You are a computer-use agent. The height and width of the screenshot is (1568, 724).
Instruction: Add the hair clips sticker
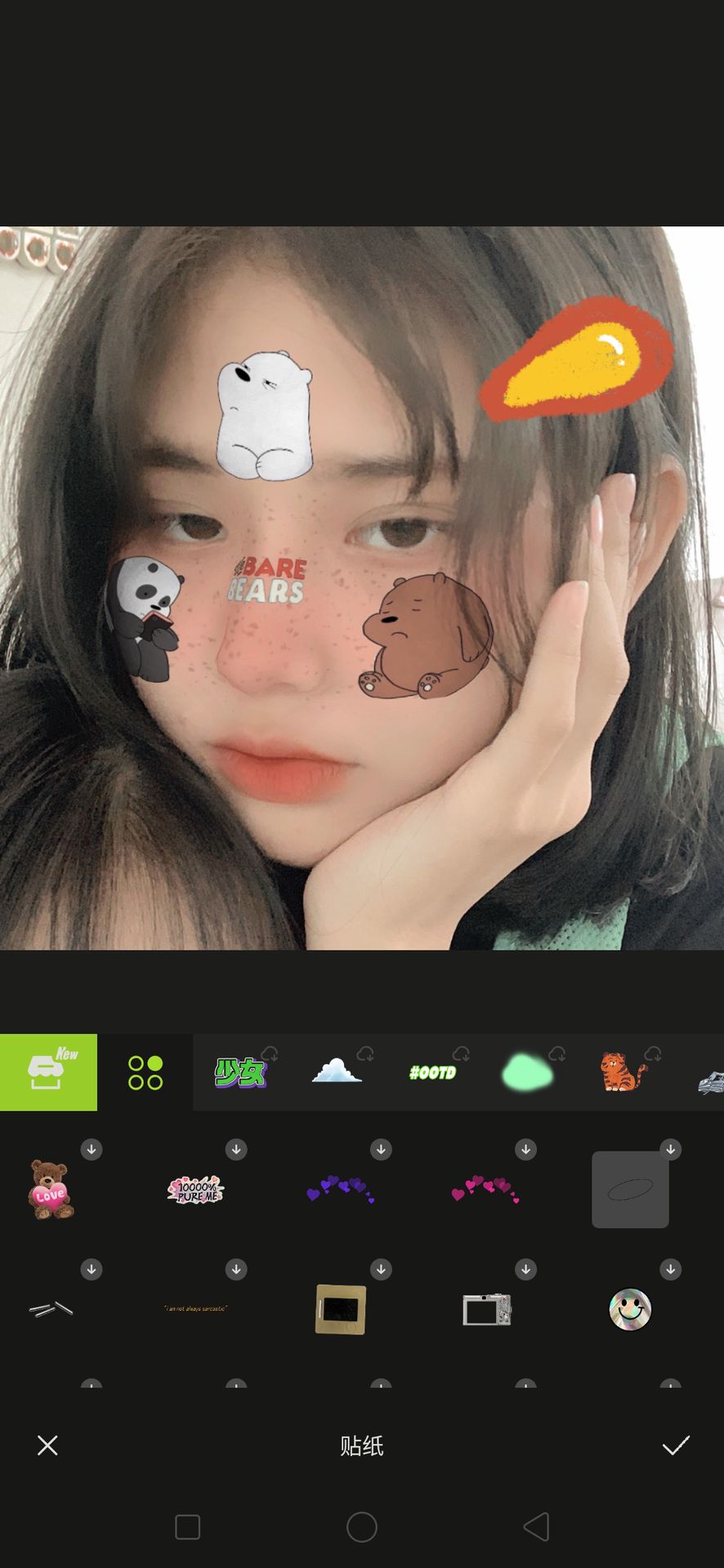coord(51,1309)
